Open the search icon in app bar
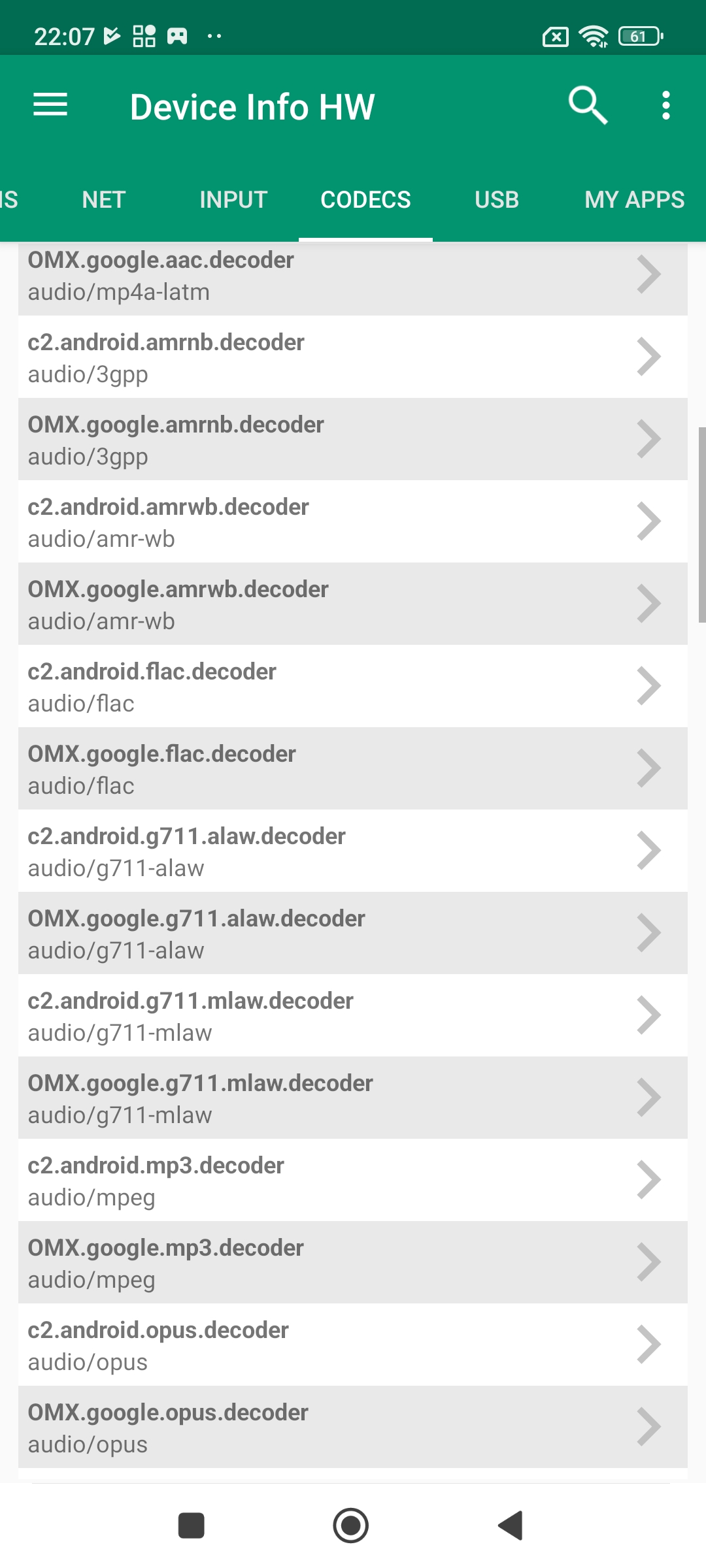The image size is (706, 1568). (588, 105)
